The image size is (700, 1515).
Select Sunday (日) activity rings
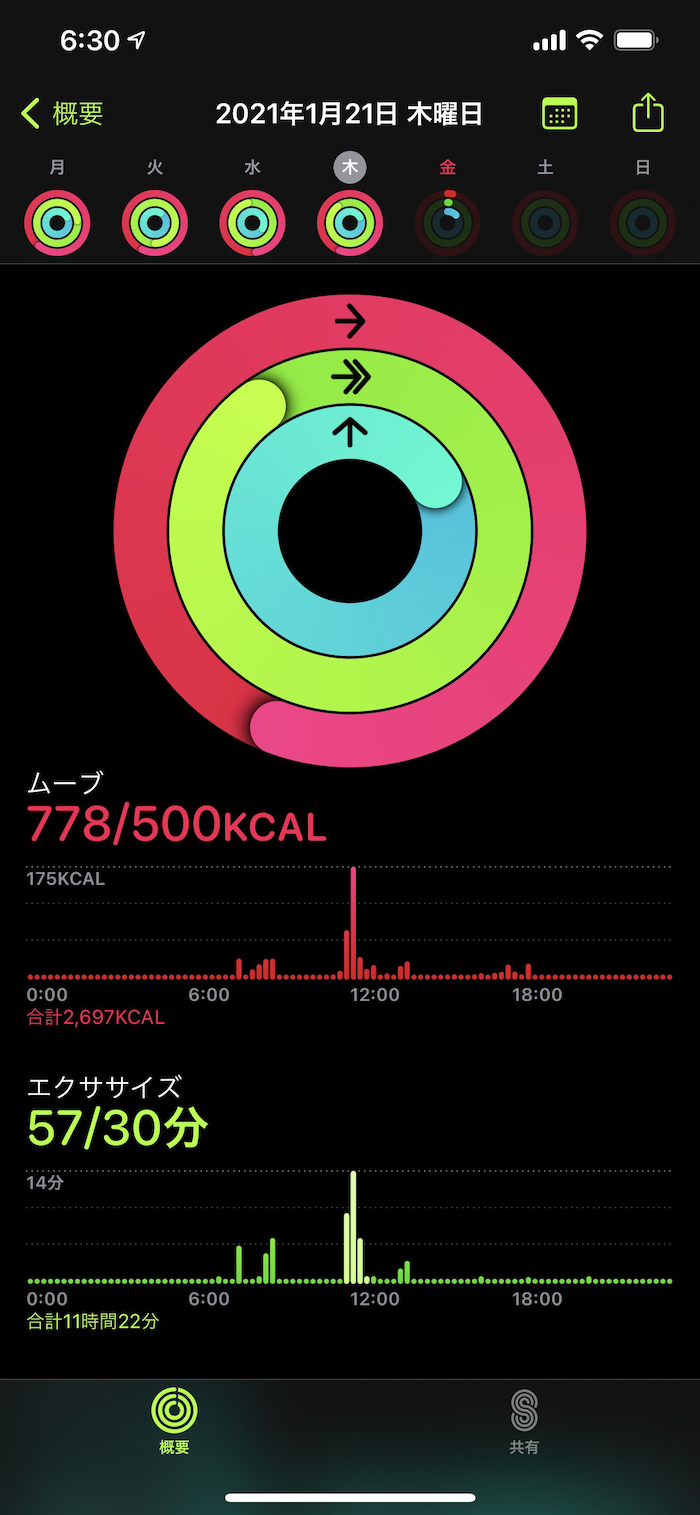click(642, 222)
